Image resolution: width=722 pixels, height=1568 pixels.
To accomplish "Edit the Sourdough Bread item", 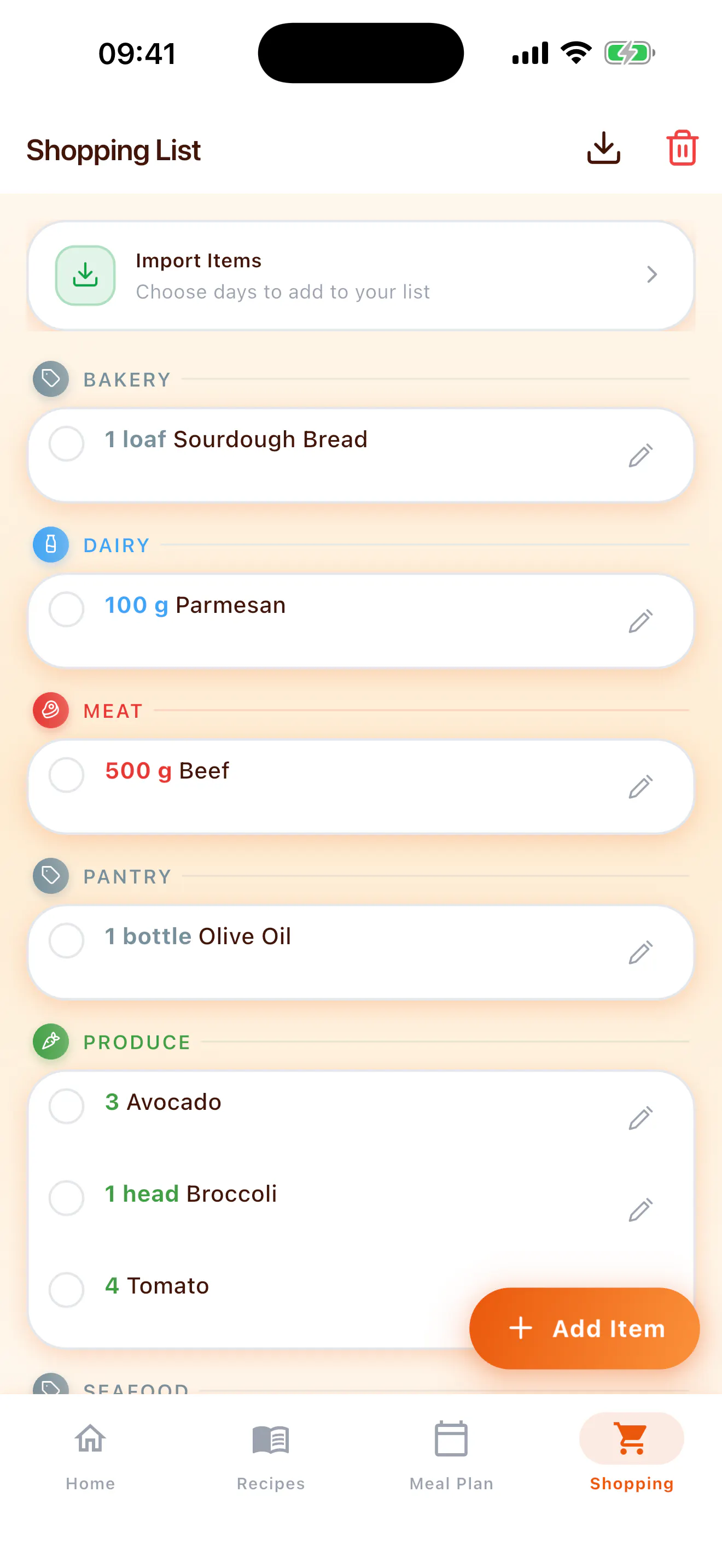I will click(641, 455).
